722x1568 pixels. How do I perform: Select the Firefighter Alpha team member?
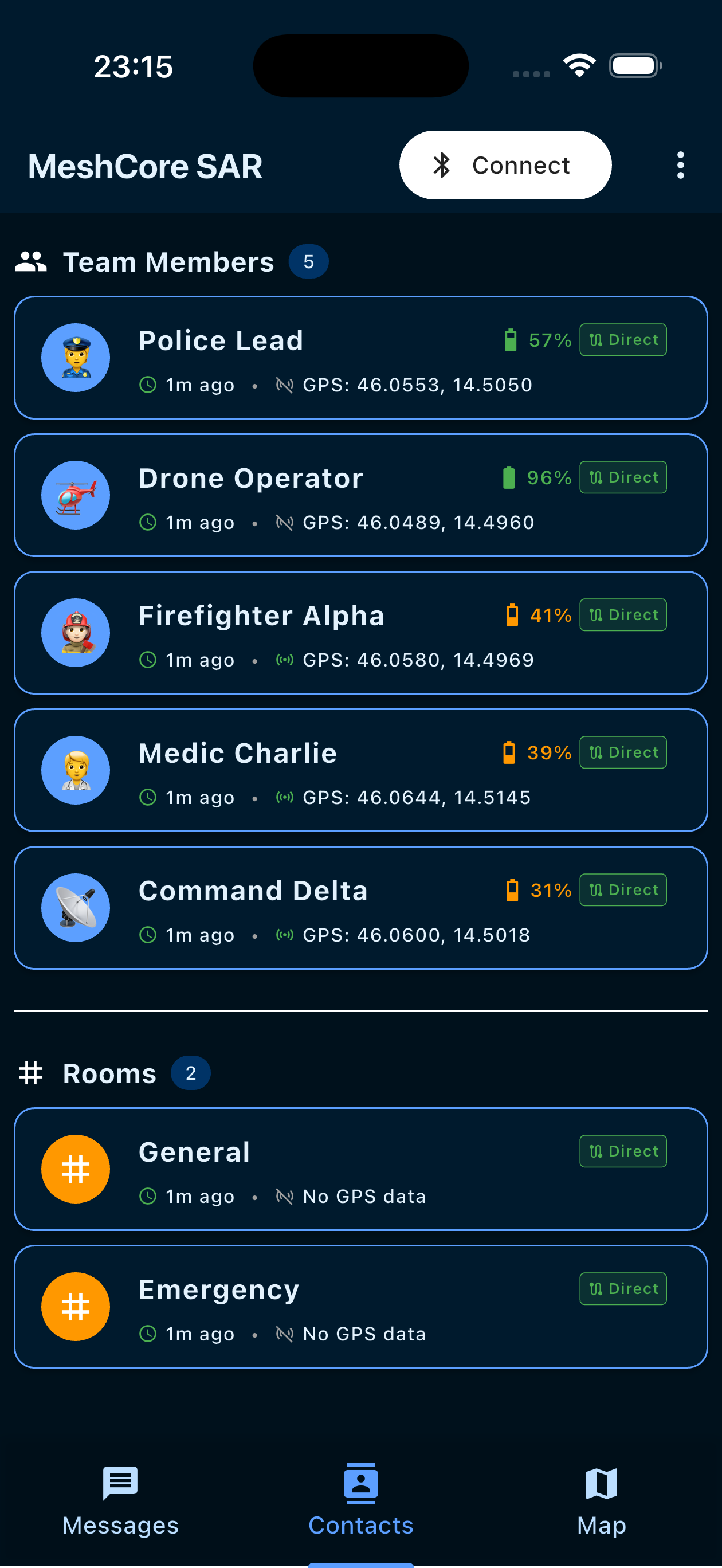point(360,633)
